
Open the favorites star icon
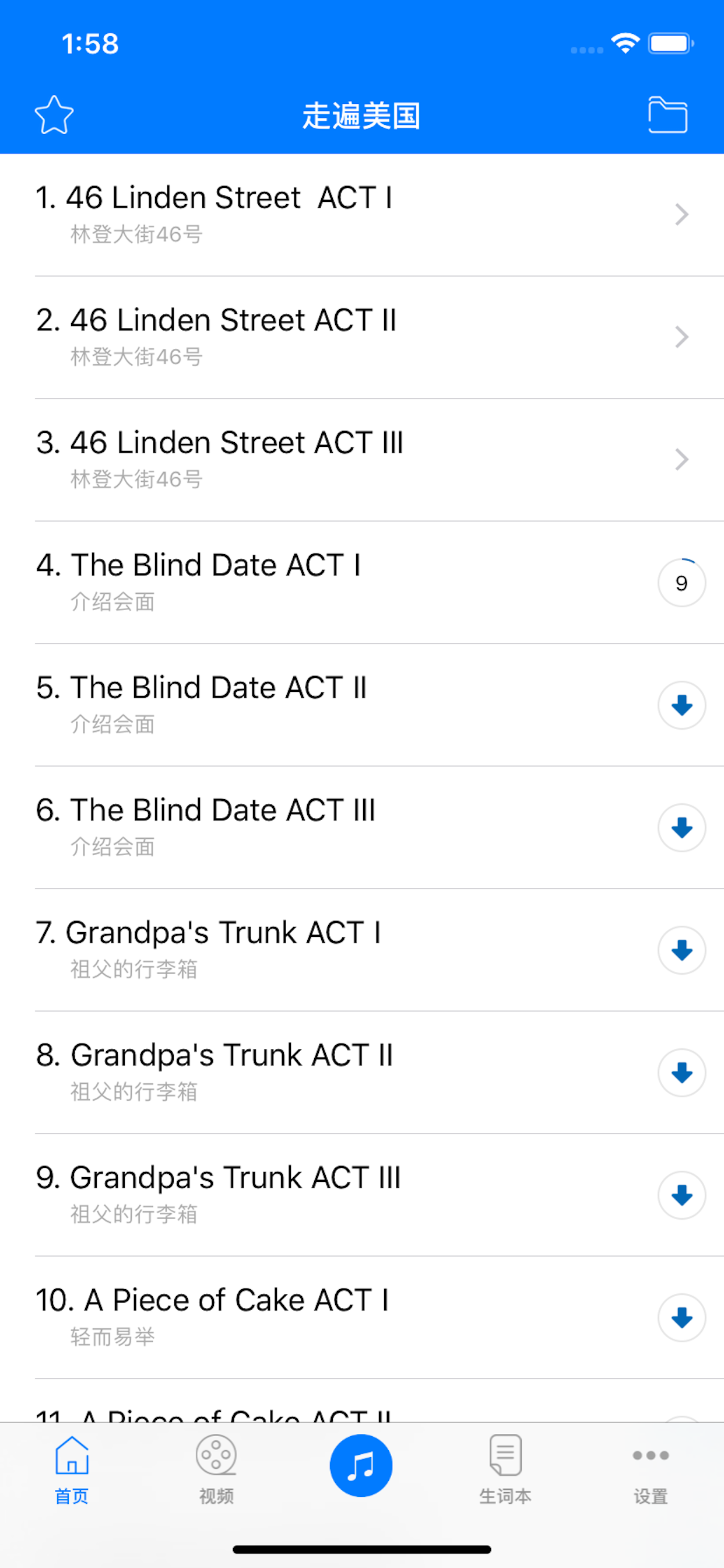pos(54,115)
